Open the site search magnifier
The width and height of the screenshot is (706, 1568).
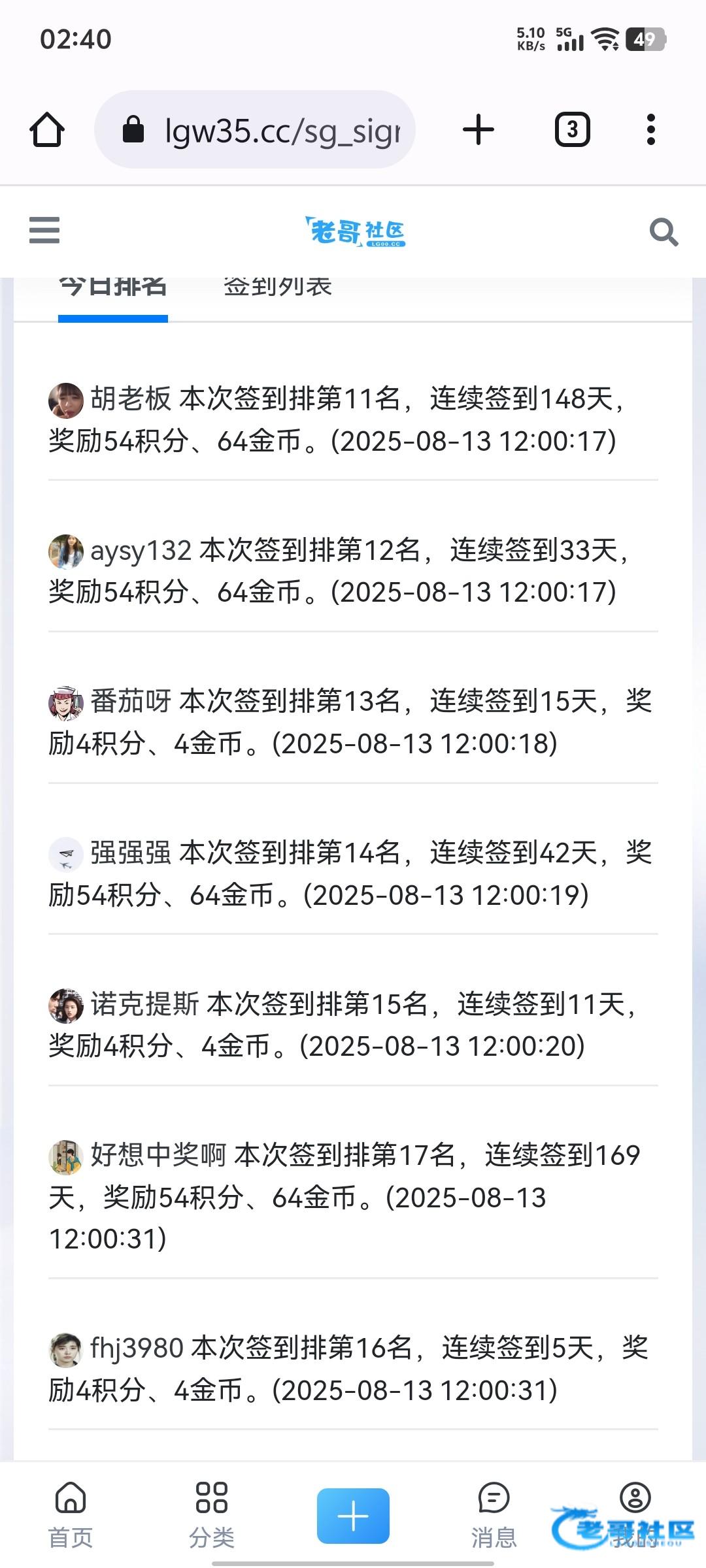click(x=664, y=232)
